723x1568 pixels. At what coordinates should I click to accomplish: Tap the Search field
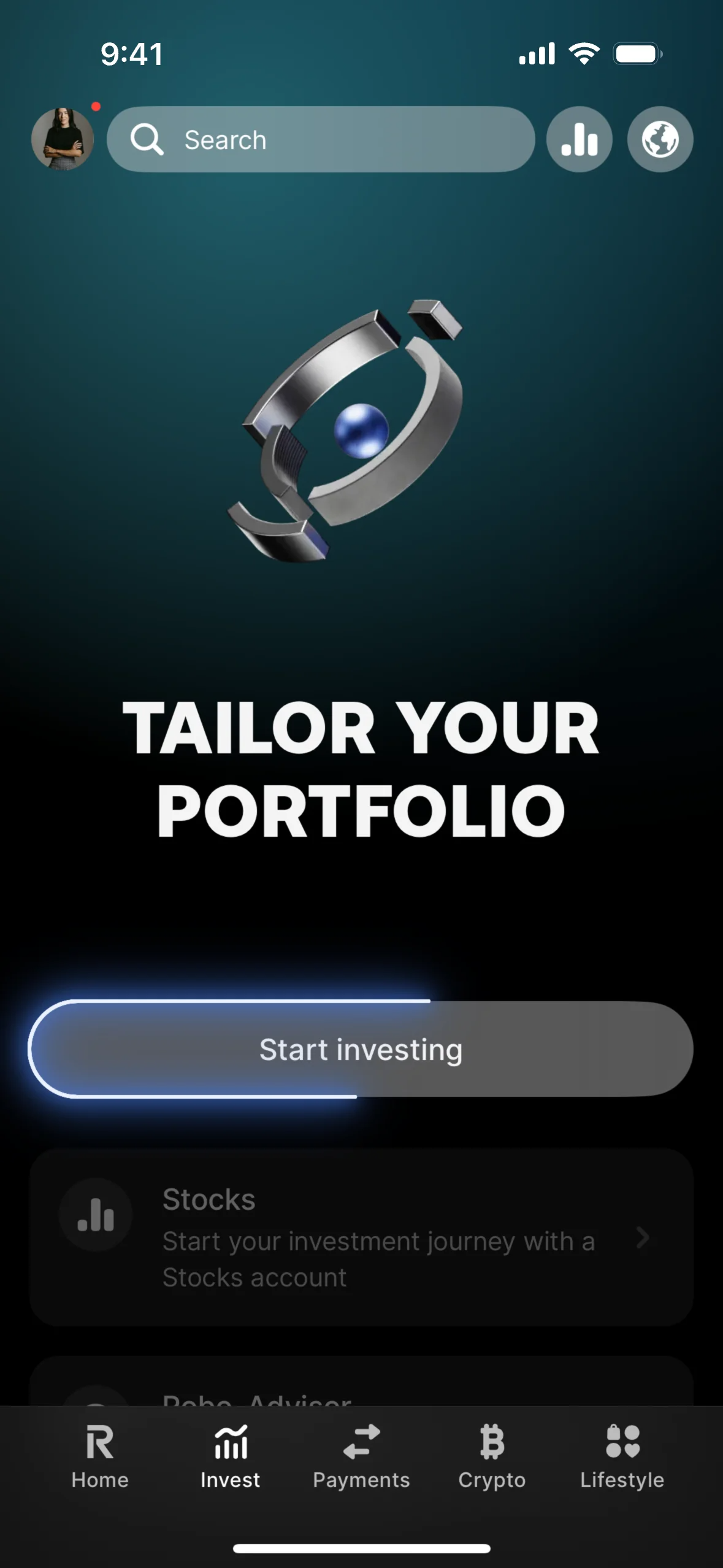click(x=320, y=139)
